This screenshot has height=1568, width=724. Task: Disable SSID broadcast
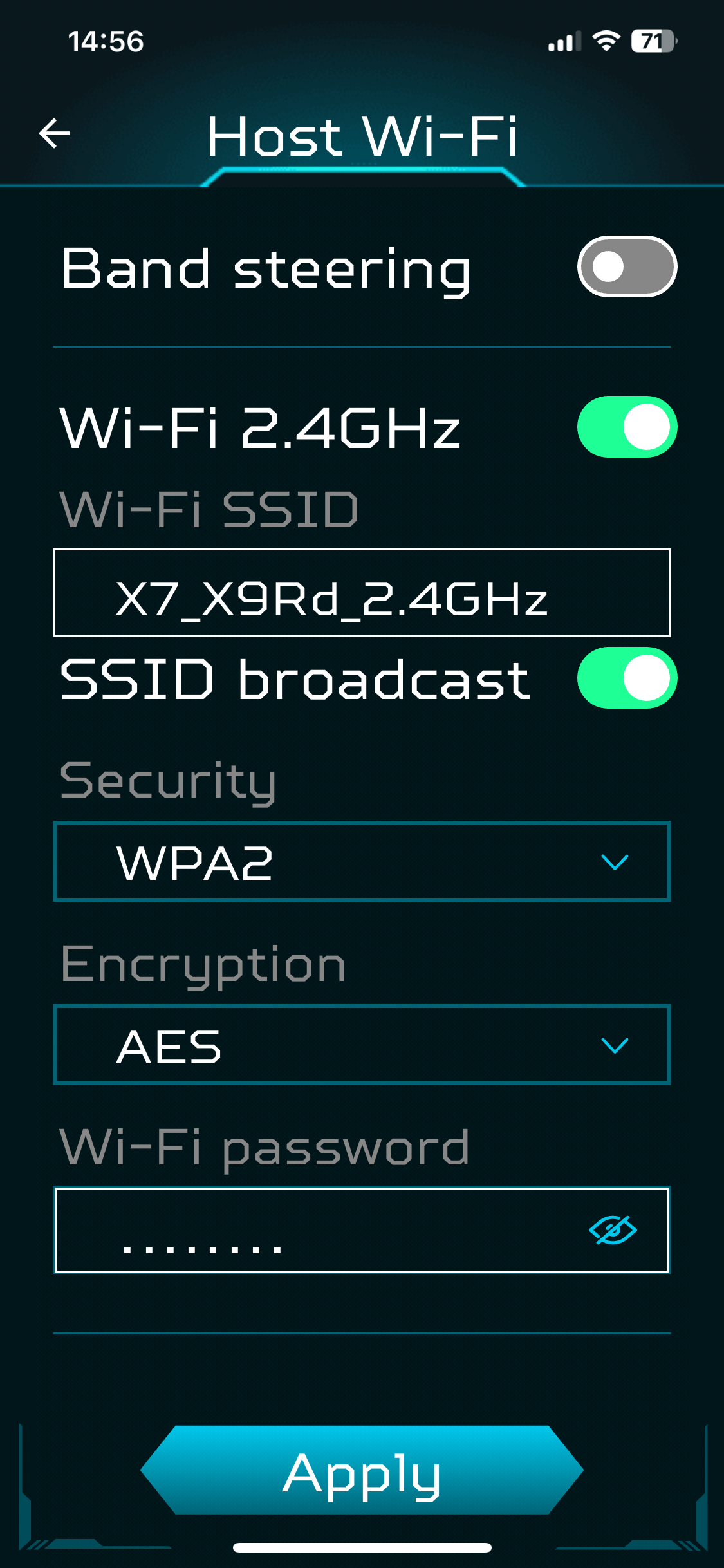[x=626, y=678]
